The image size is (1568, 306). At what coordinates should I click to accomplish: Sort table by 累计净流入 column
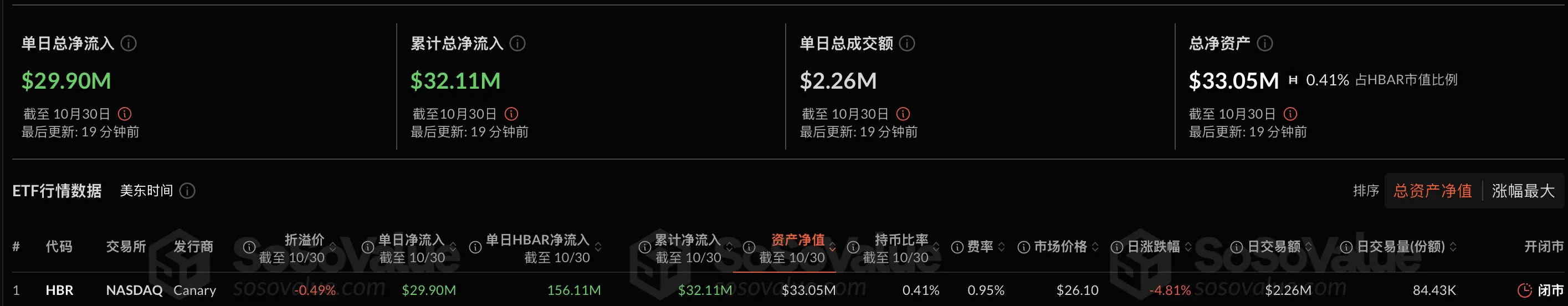(729, 247)
